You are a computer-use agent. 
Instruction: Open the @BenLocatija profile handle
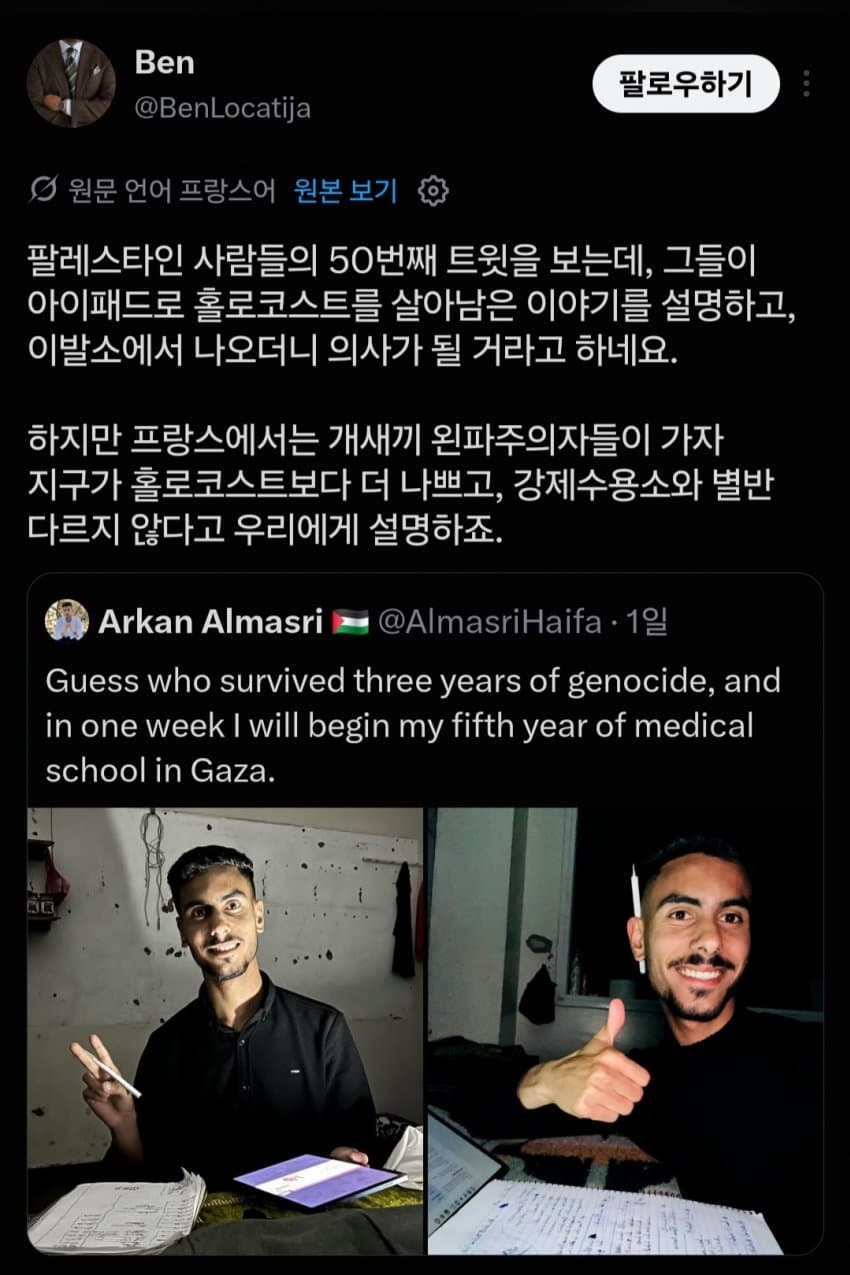(223, 108)
